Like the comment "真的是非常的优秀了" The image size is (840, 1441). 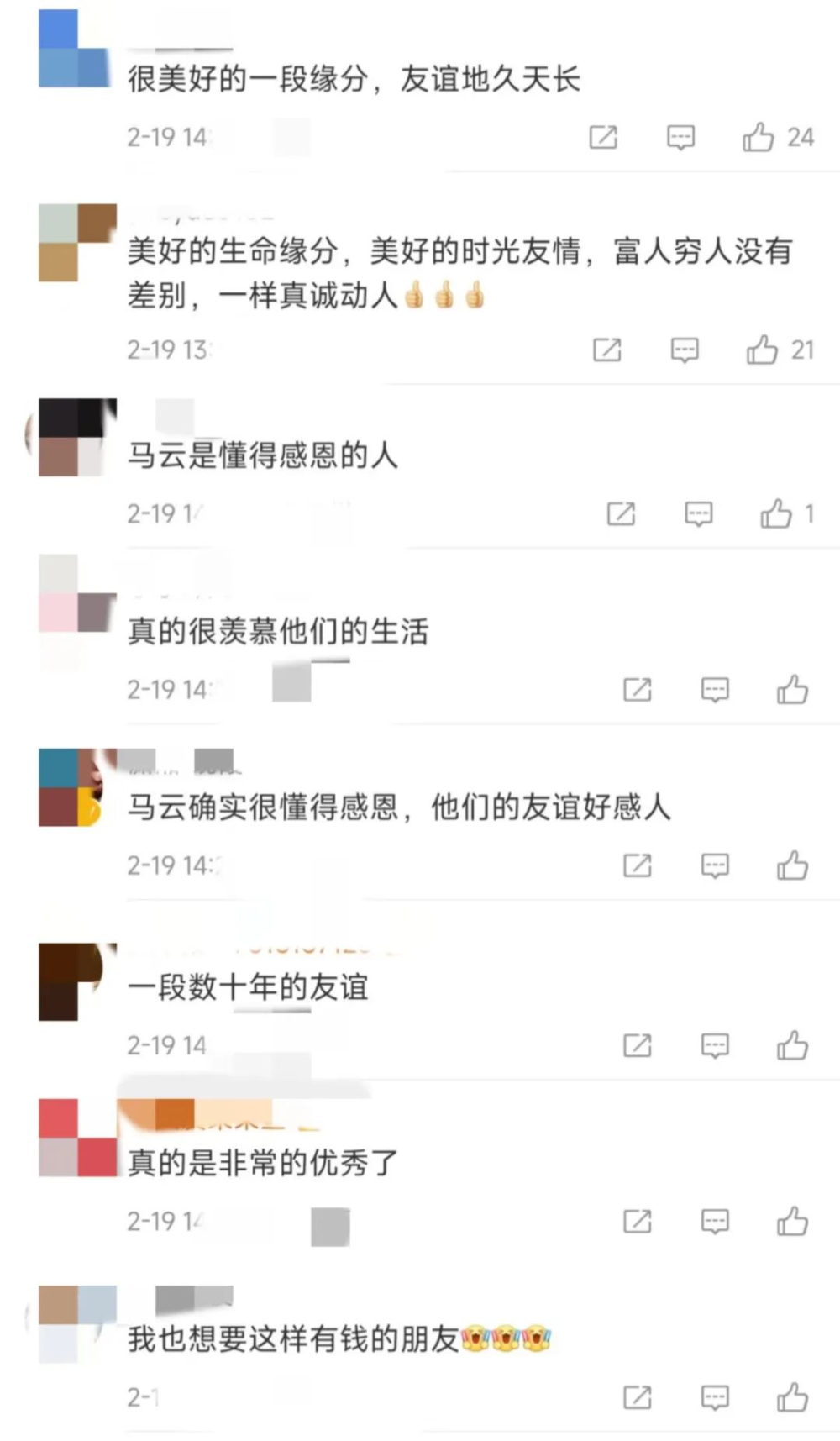point(792,1221)
